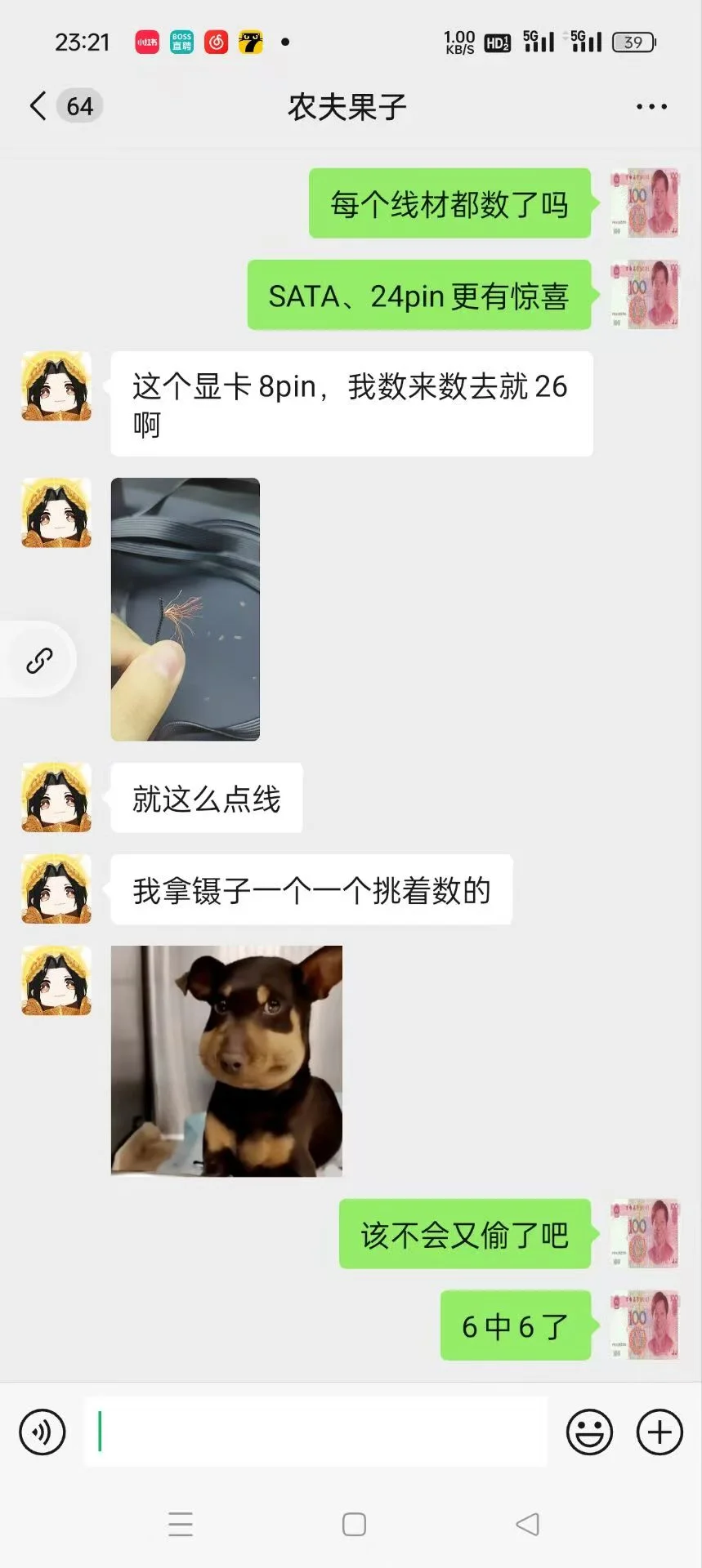Open the plus attachments menu

coord(660,1432)
